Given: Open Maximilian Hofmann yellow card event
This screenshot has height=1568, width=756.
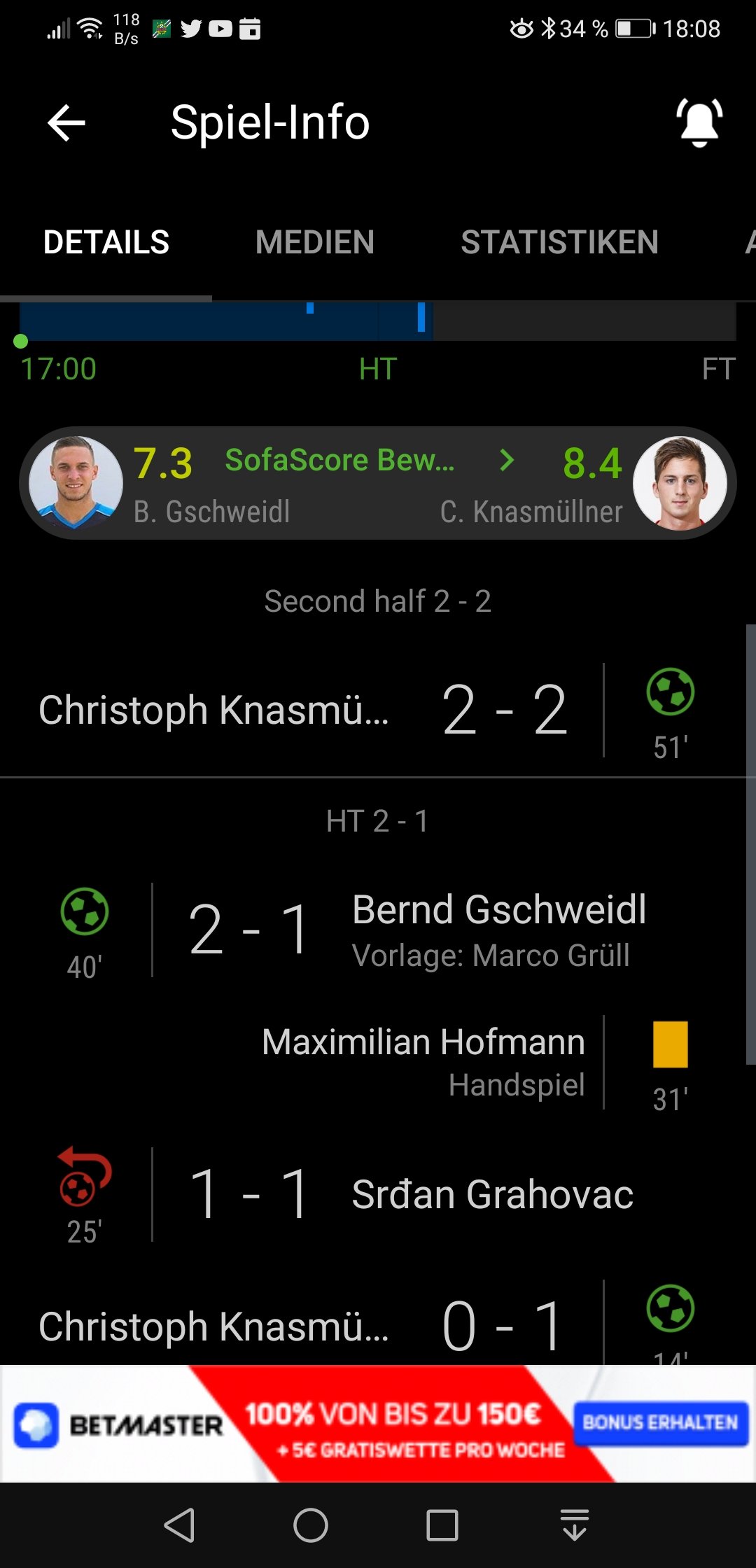Looking at the screenshot, I should click(373, 1063).
